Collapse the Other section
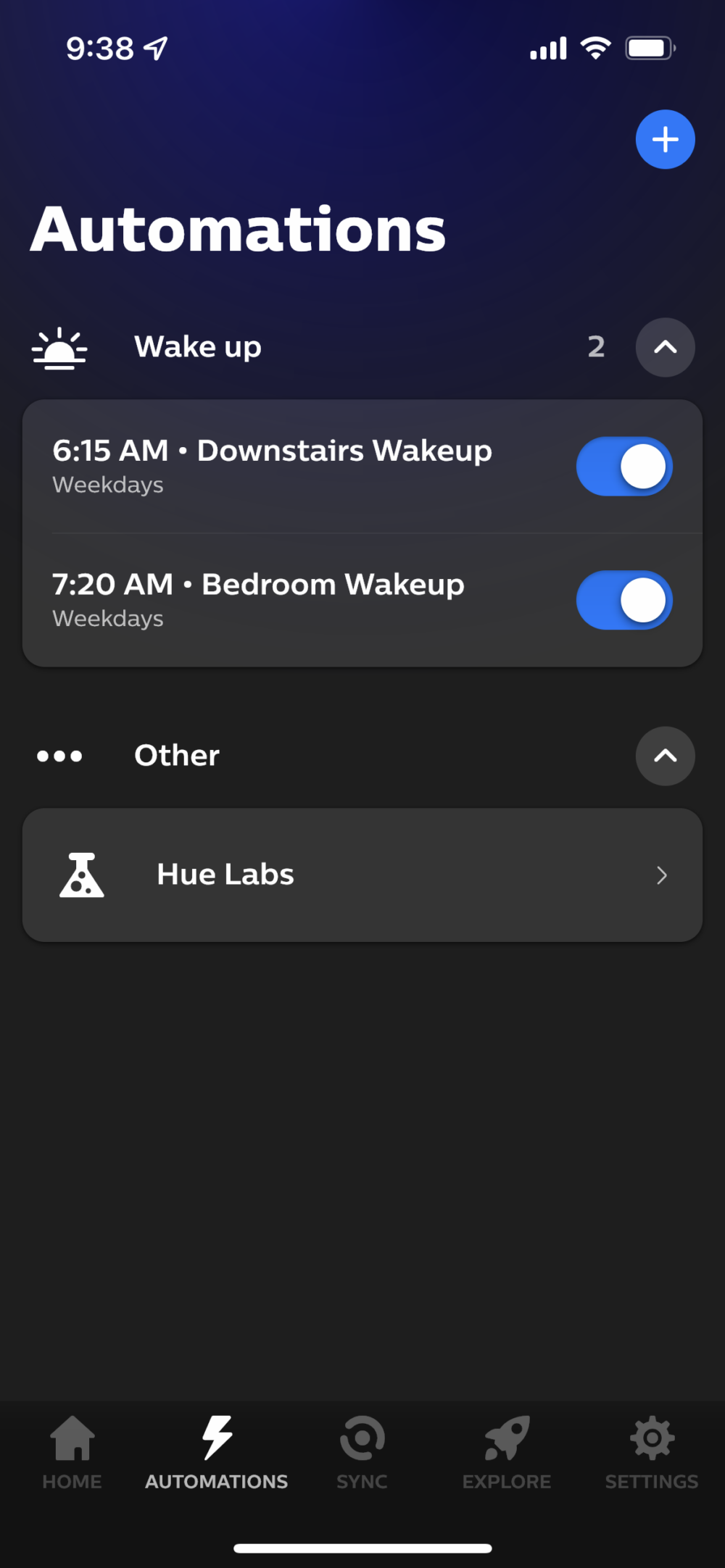Image resolution: width=725 pixels, height=1568 pixels. [665, 756]
